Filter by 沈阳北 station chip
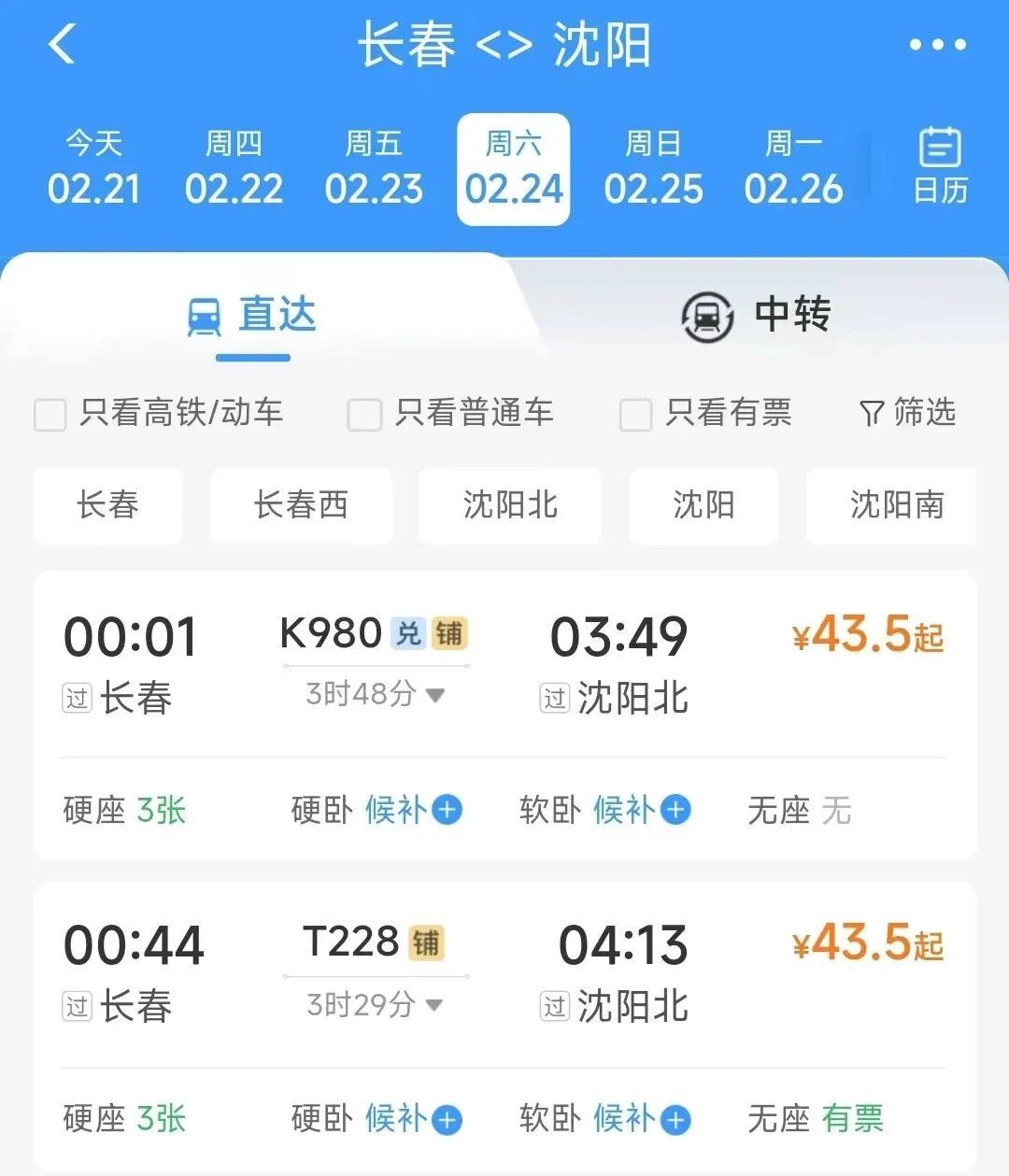 510,505
